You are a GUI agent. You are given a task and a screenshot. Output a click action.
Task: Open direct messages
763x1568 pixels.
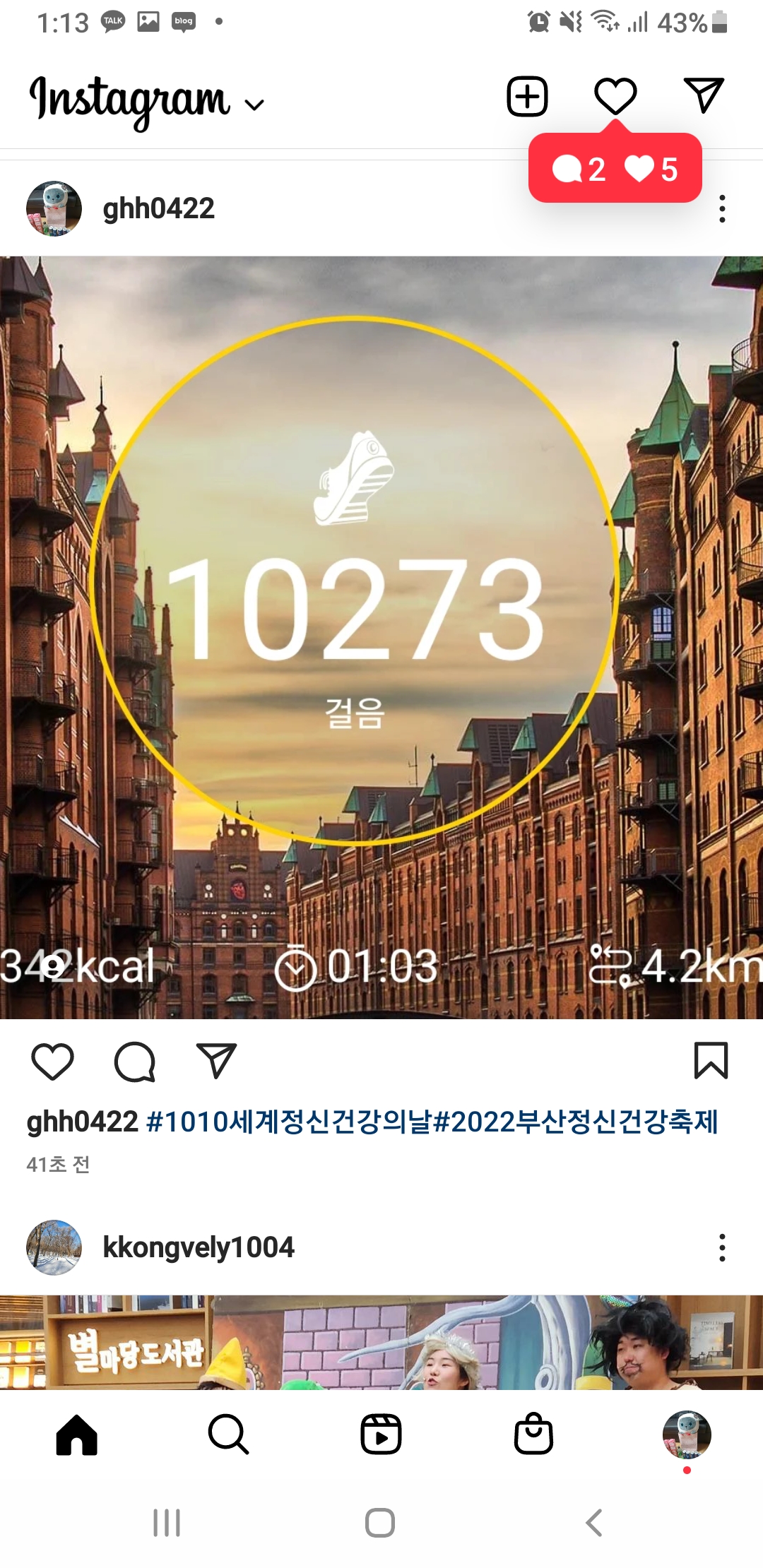click(704, 96)
